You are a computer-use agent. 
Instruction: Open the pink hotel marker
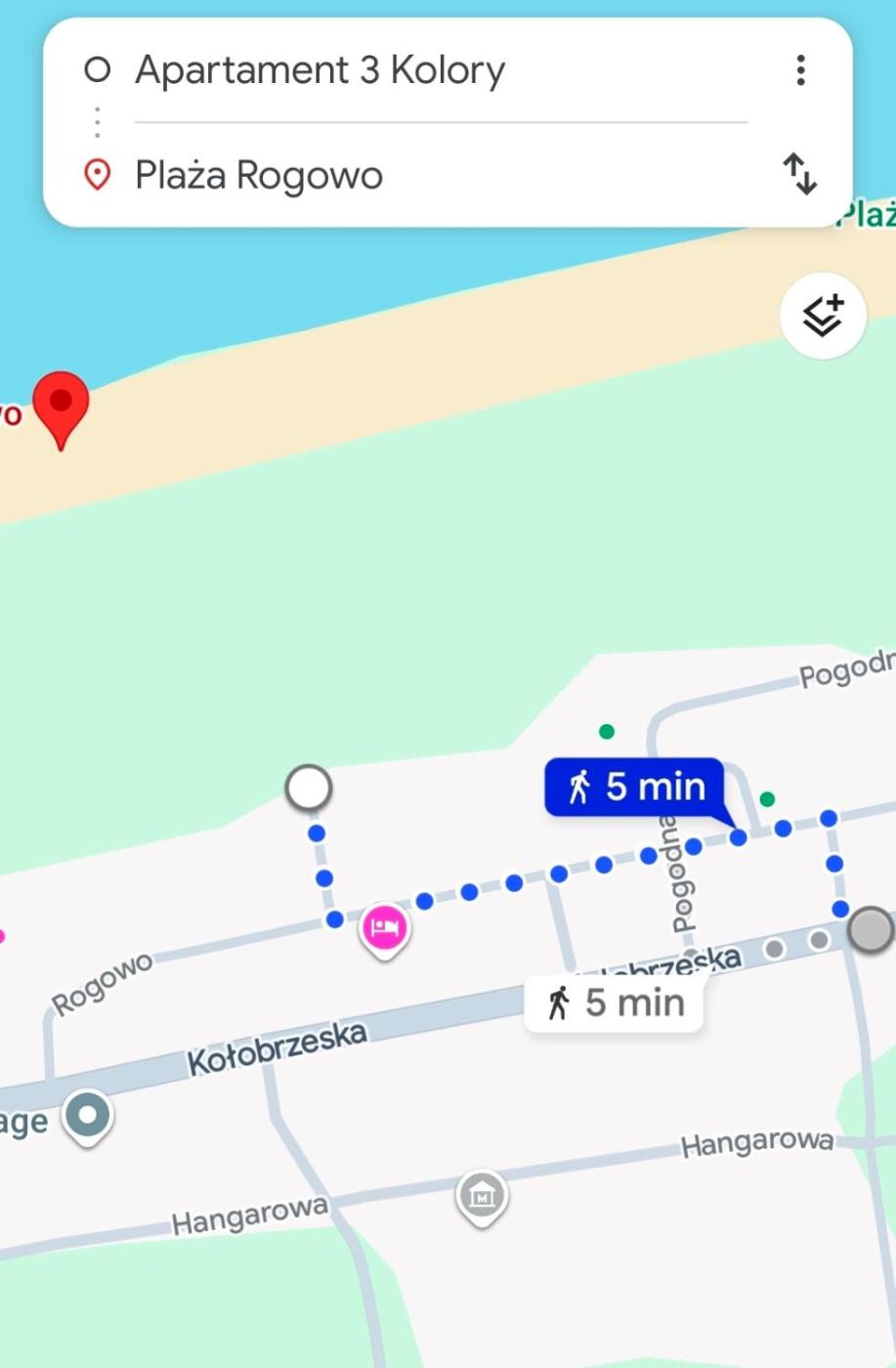click(384, 926)
